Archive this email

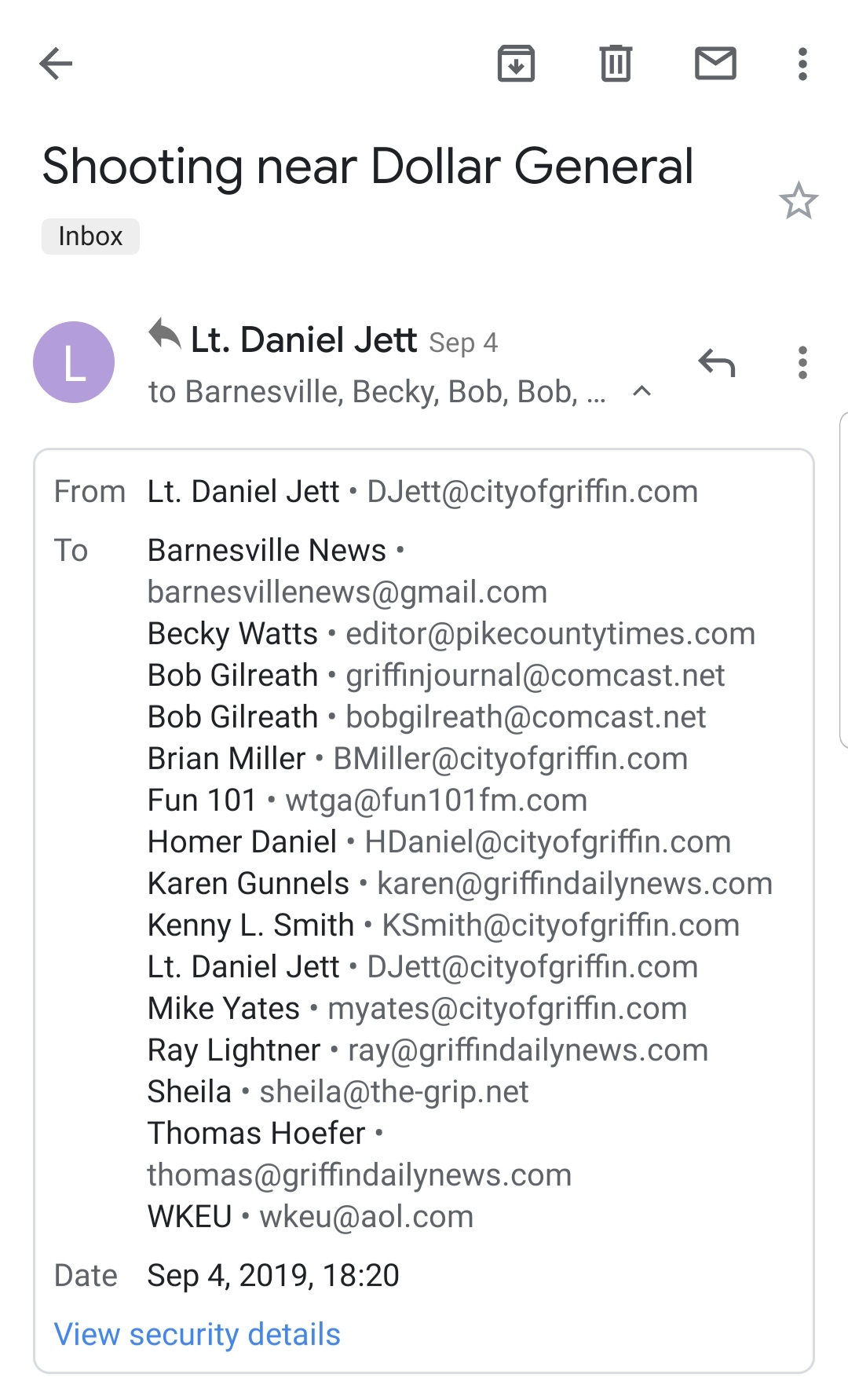click(x=516, y=64)
